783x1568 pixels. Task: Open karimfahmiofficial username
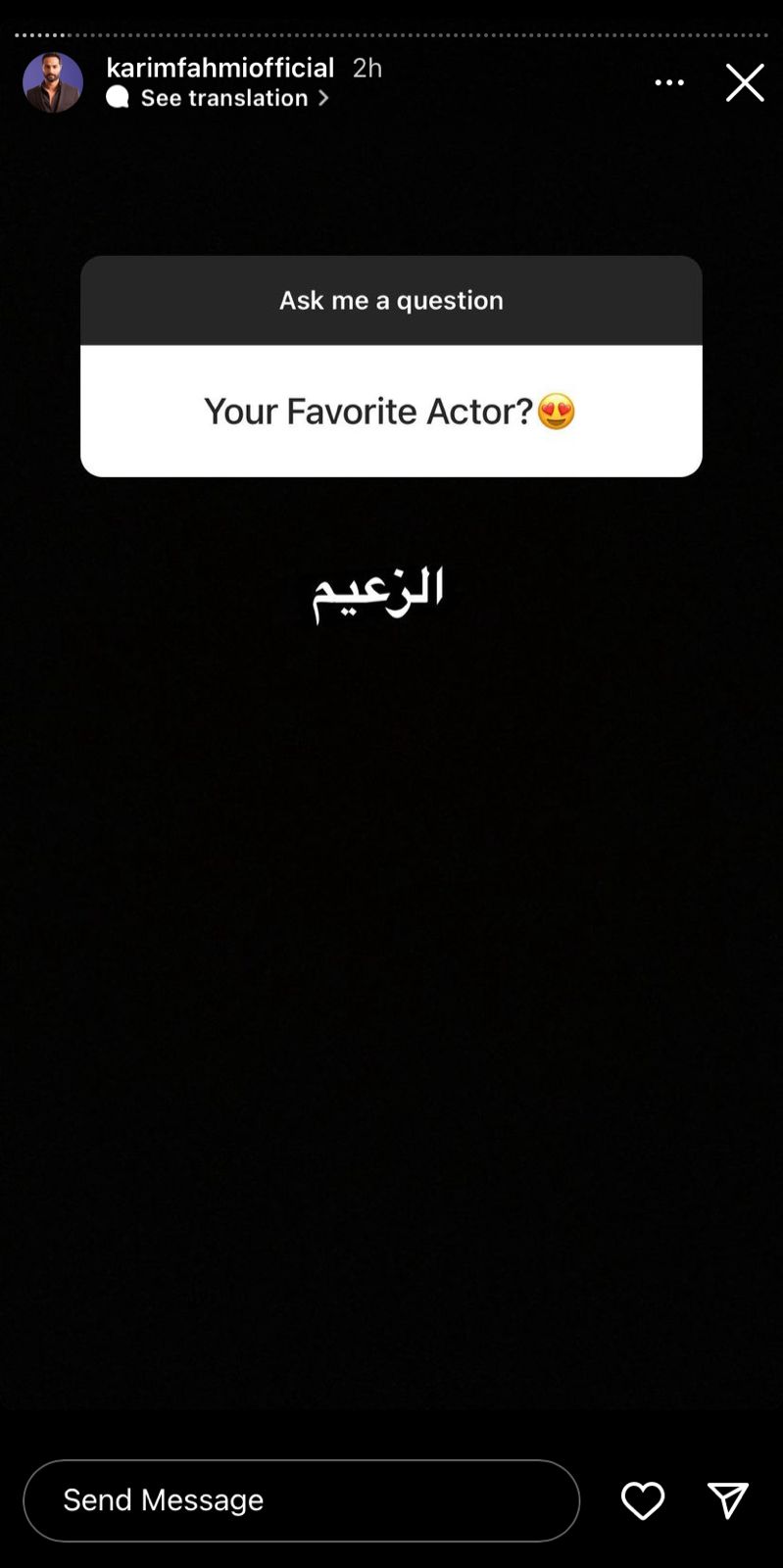click(x=220, y=67)
